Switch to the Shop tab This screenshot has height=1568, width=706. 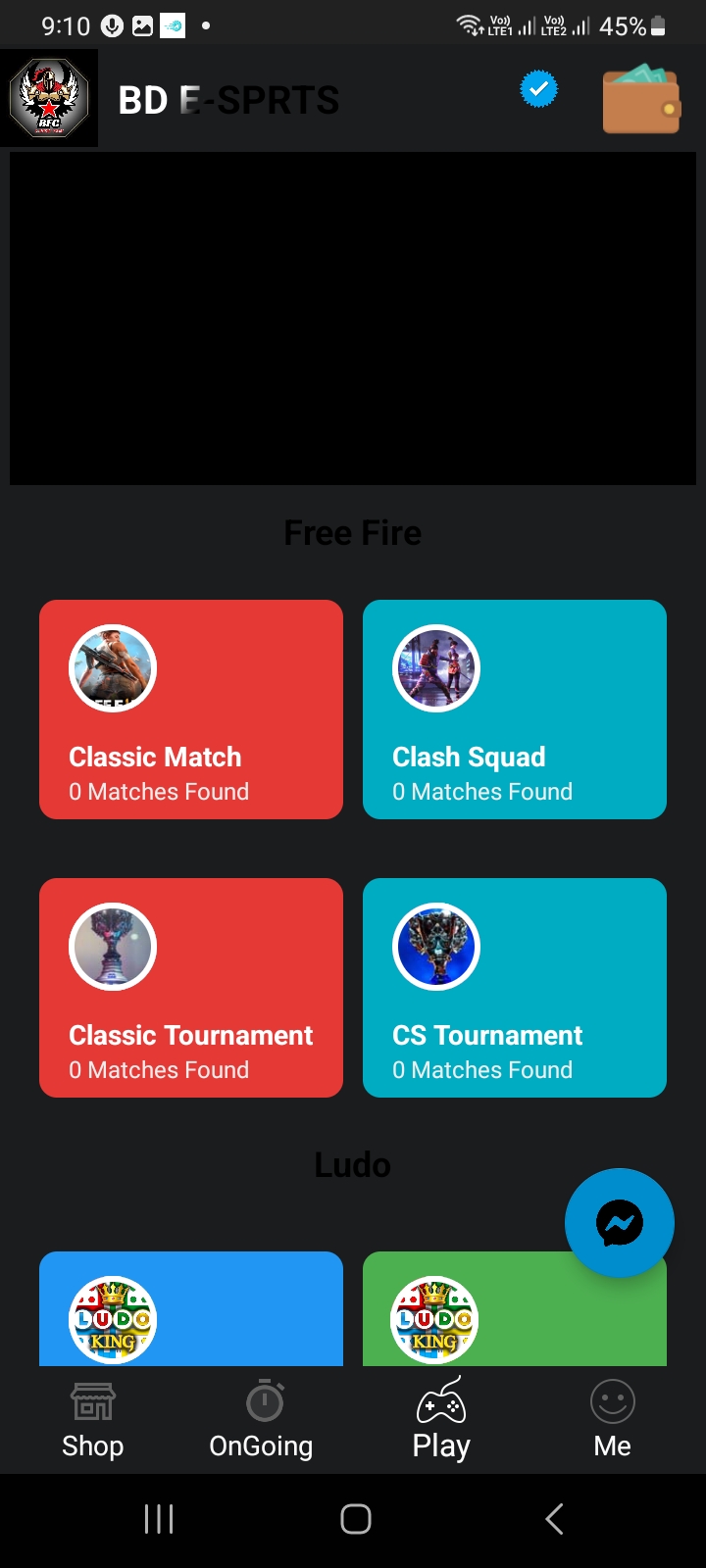coord(93,1420)
